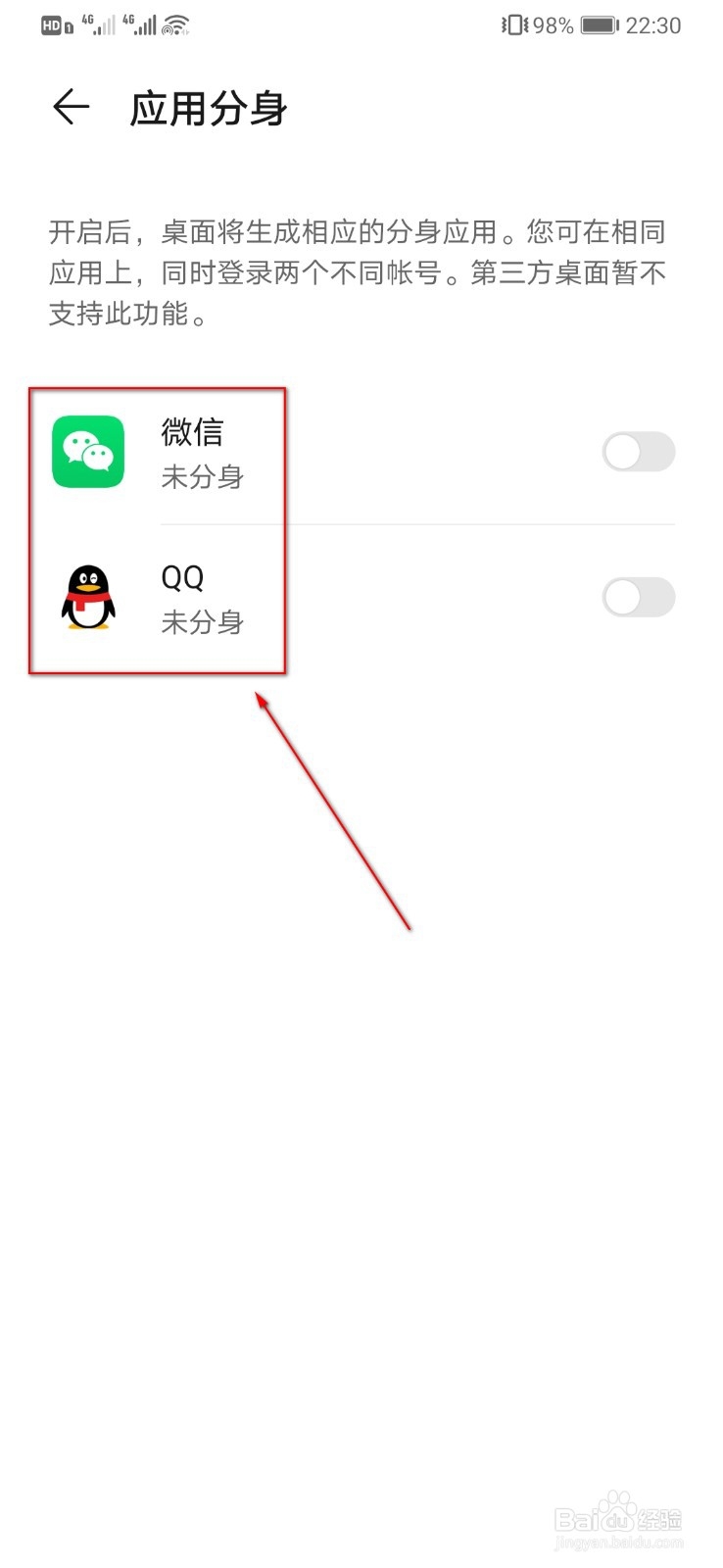723x1568 pixels.
Task: Click the battery indicator icon
Action: pos(597,24)
